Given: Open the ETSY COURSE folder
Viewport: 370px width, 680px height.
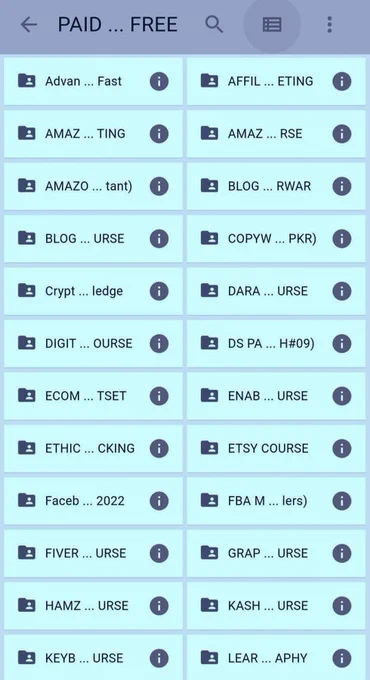Looking at the screenshot, I should (x=276, y=449).
